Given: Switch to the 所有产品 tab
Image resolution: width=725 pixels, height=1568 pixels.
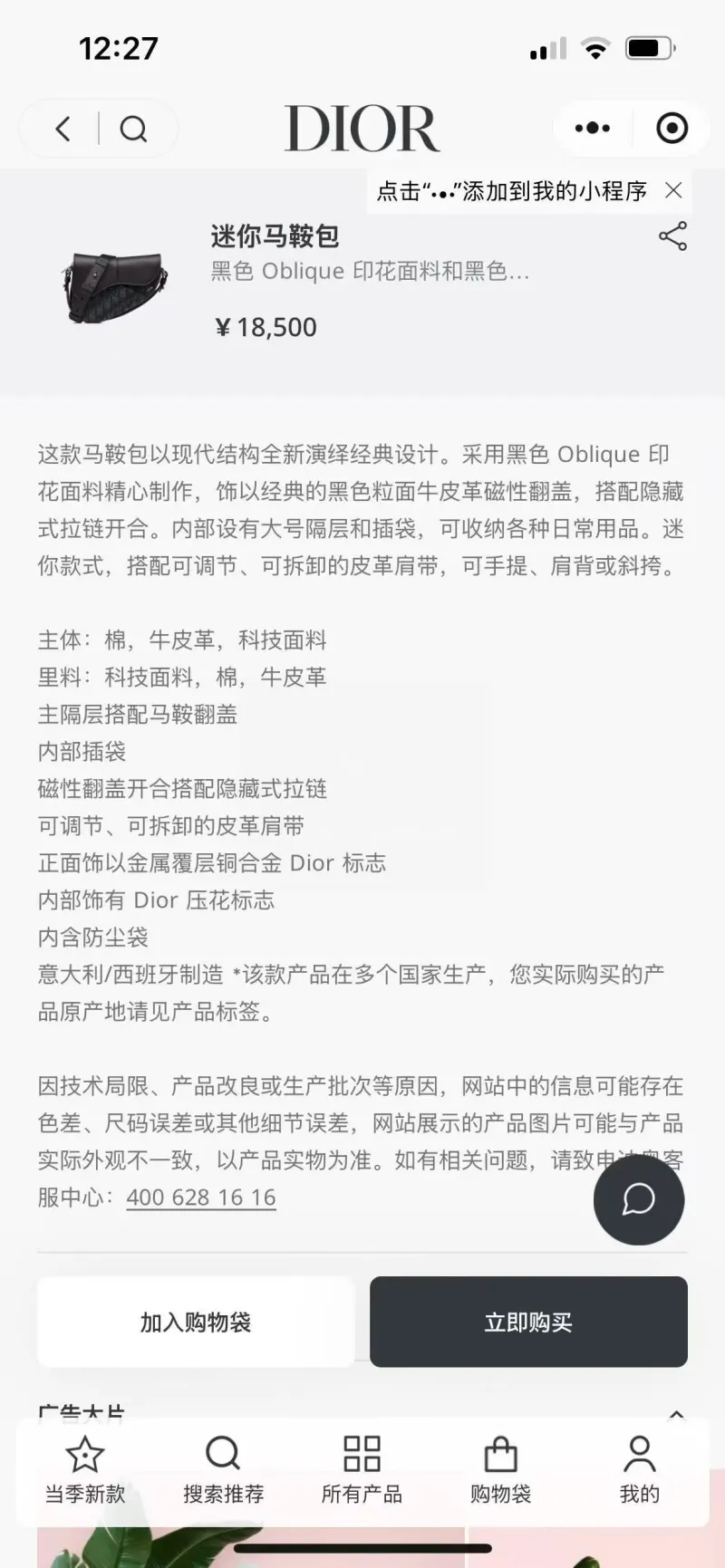Looking at the screenshot, I should pos(362,1469).
